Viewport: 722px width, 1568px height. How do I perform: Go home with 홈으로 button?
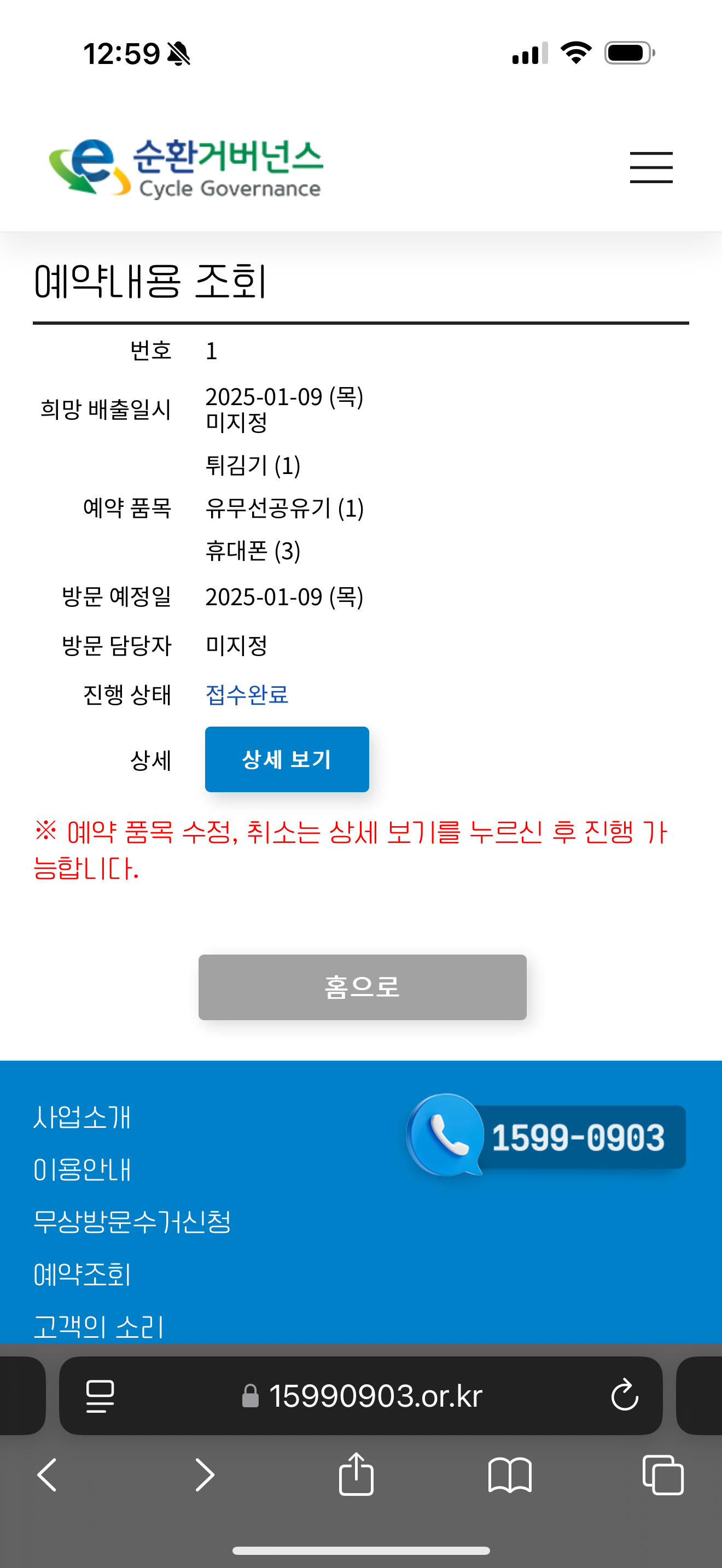point(362,987)
